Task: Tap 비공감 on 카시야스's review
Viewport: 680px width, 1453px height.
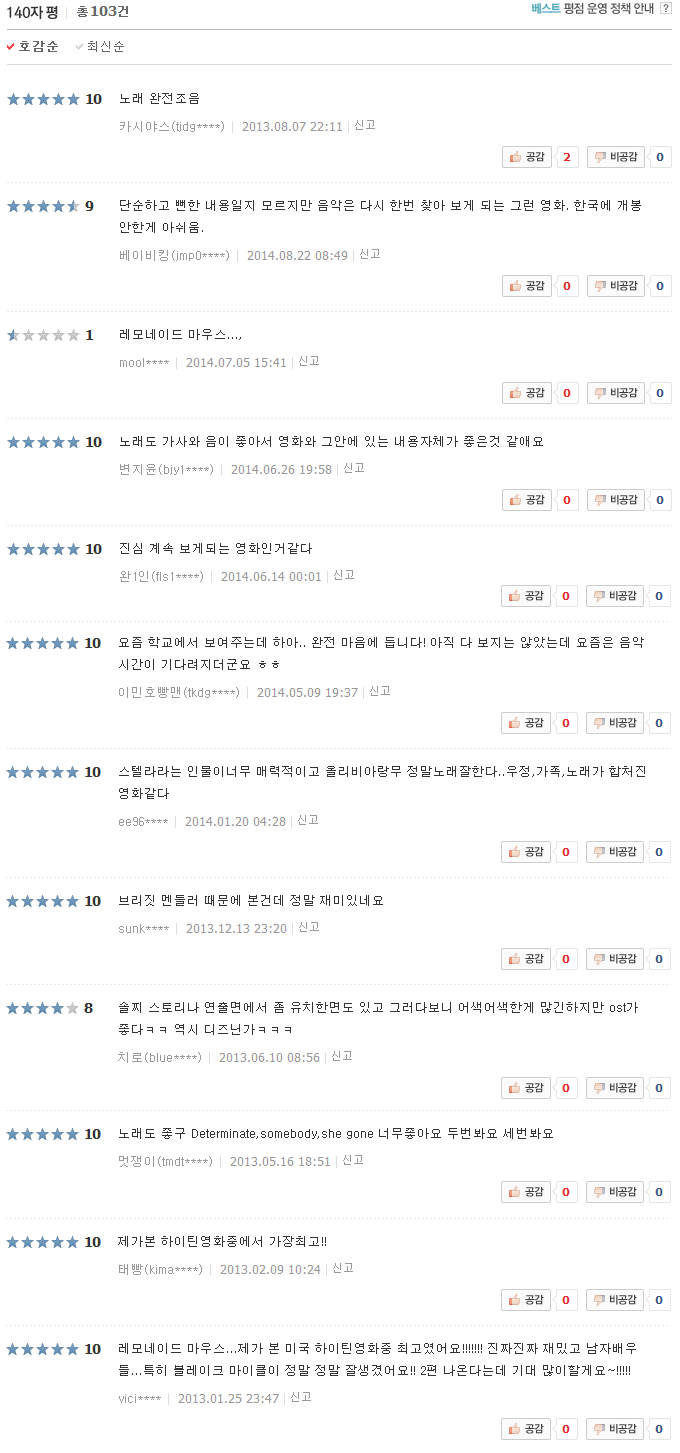Action: pos(616,157)
